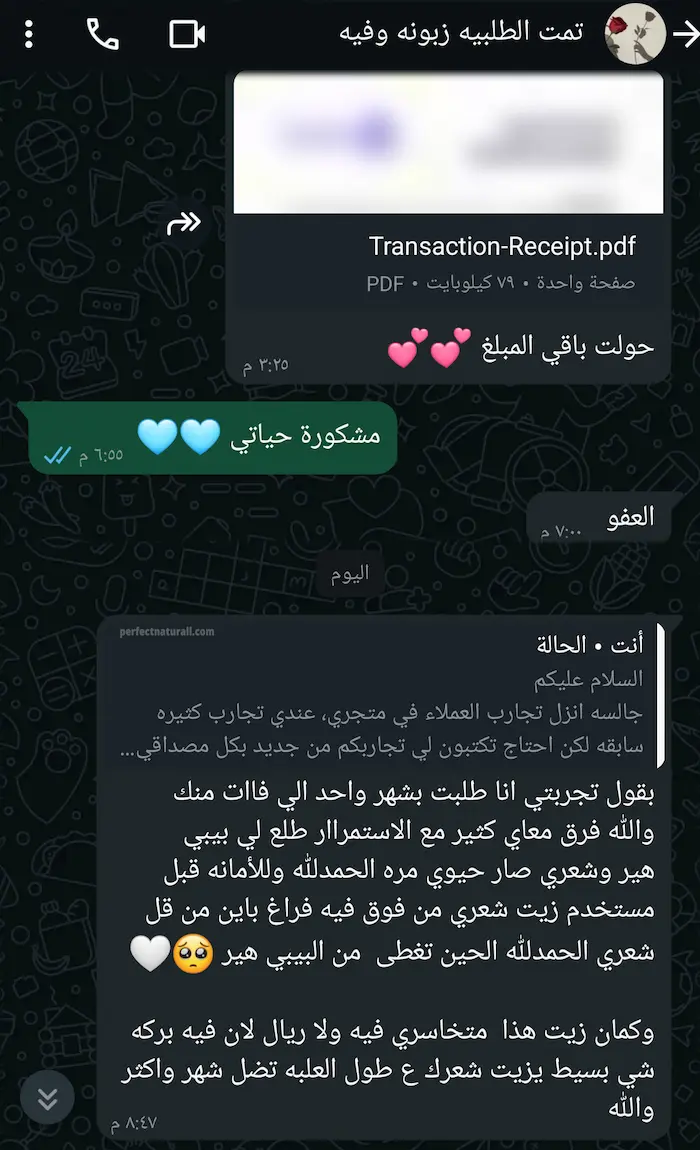Screen dimensions: 700x1150
Task: Open the overflow menu with three dots
Action: 29,35
